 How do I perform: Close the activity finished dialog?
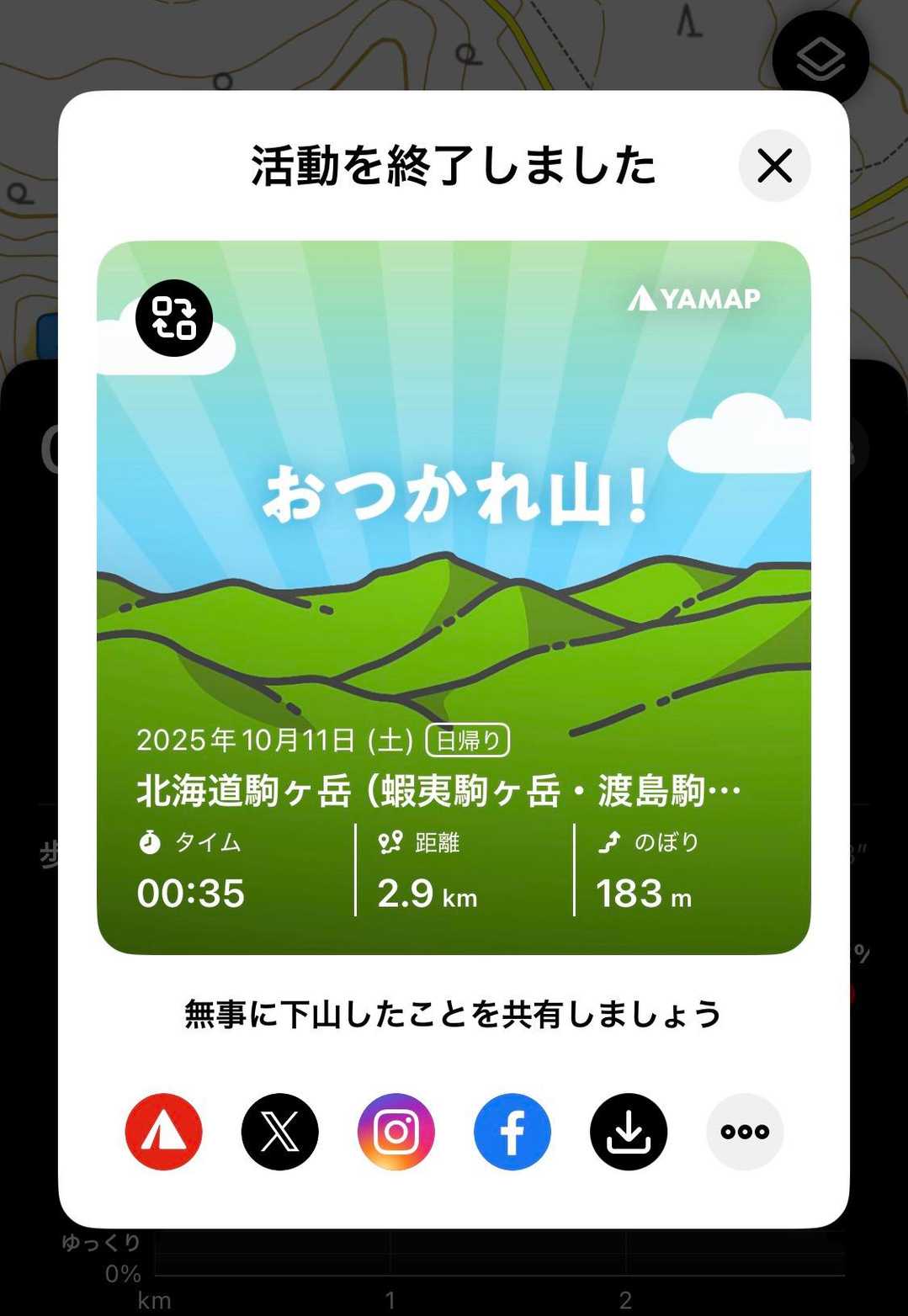(x=774, y=166)
